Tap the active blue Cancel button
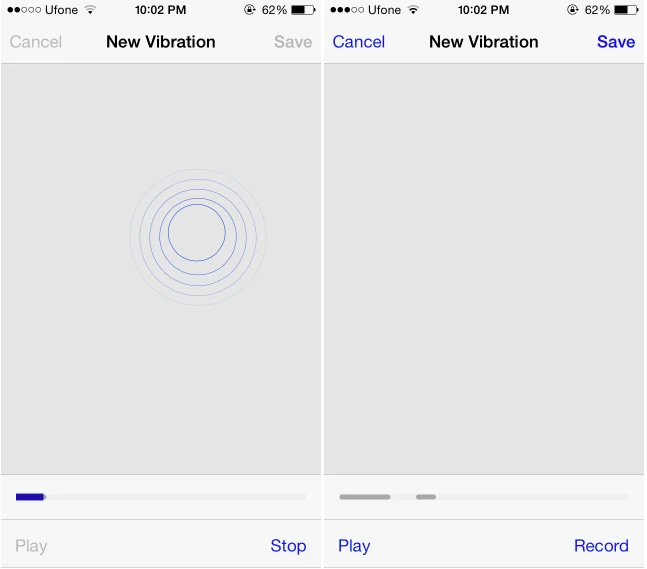The height and width of the screenshot is (569, 647). click(358, 42)
